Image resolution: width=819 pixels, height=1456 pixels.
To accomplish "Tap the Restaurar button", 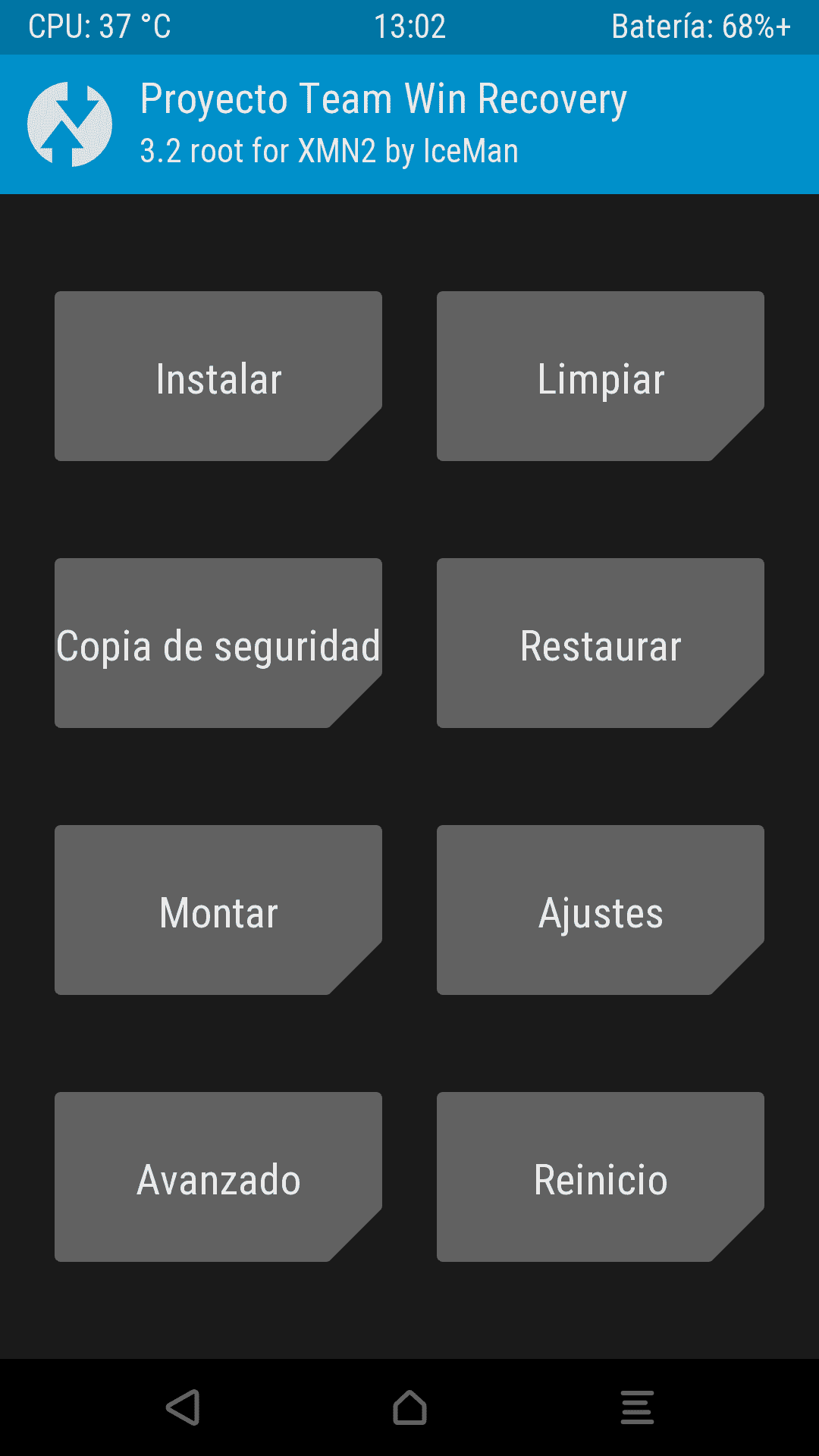I will [601, 643].
